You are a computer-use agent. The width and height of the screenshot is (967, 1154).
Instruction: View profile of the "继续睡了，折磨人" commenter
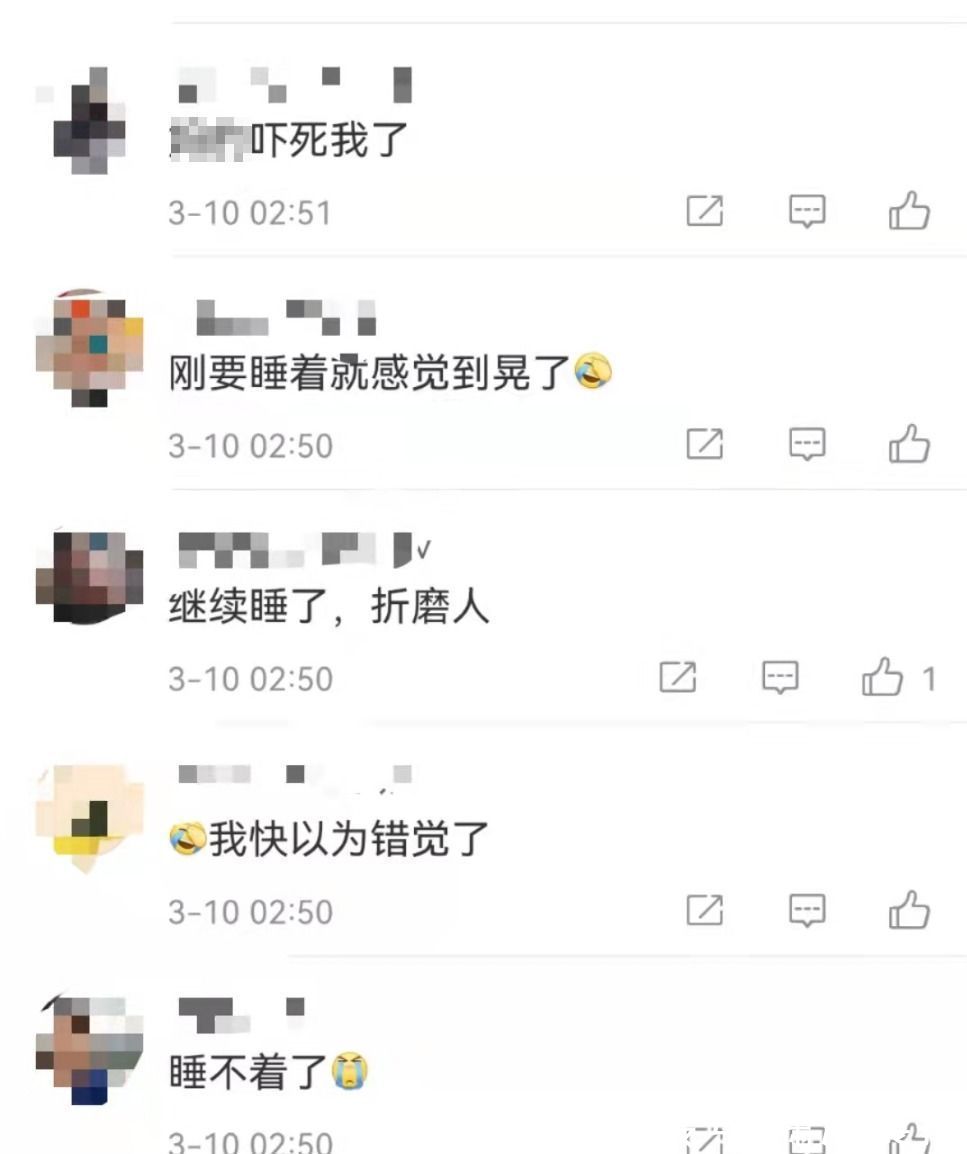tap(88, 578)
